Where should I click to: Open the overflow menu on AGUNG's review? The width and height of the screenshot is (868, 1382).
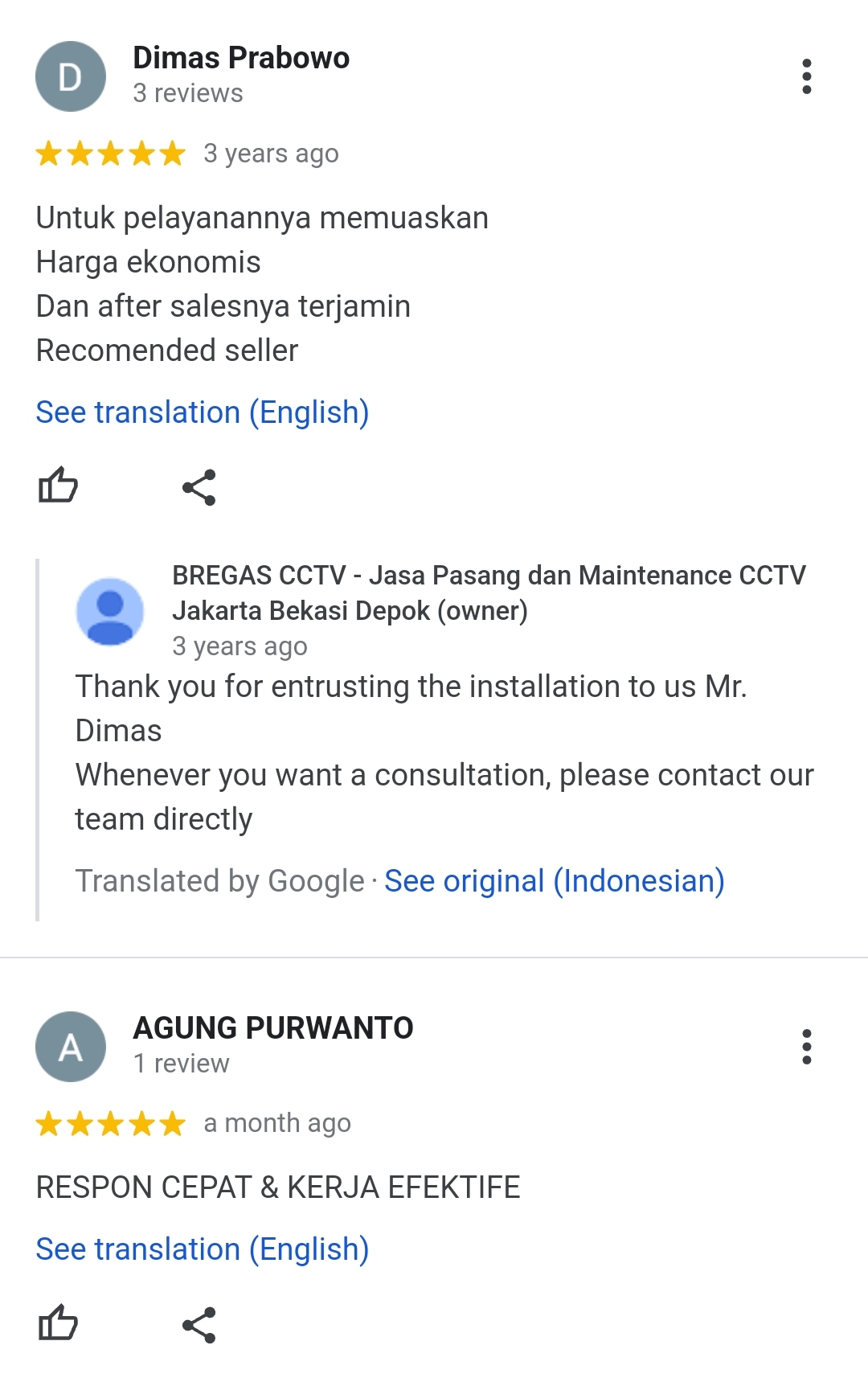click(x=806, y=1048)
